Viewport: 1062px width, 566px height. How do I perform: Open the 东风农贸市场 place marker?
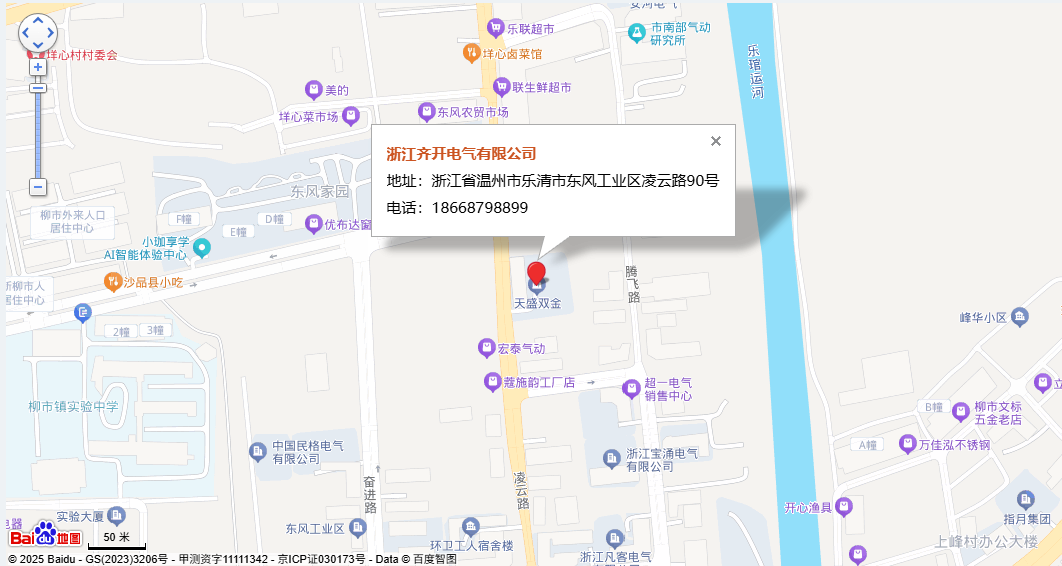point(426,112)
